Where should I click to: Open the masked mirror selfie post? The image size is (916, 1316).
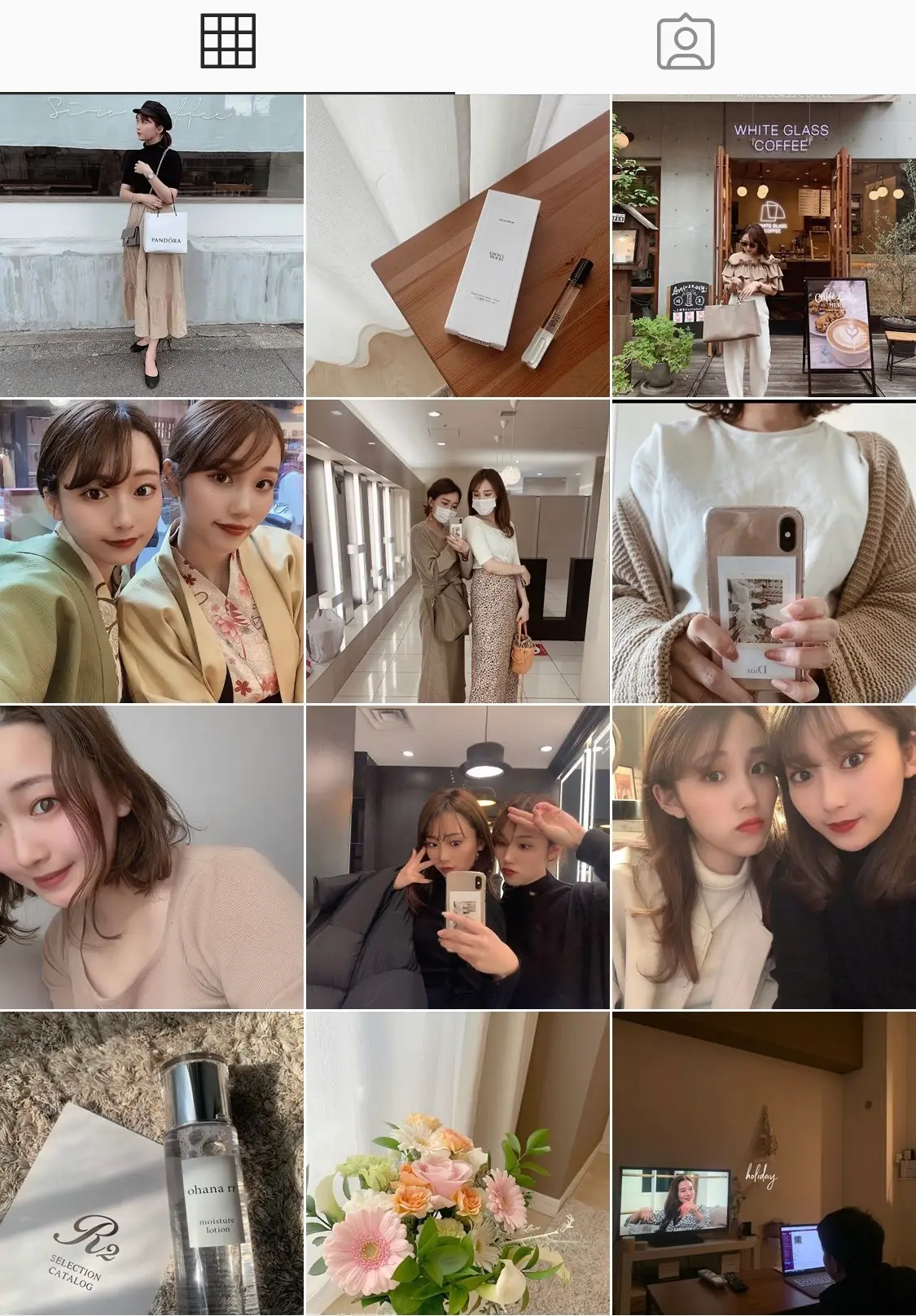coord(458,551)
